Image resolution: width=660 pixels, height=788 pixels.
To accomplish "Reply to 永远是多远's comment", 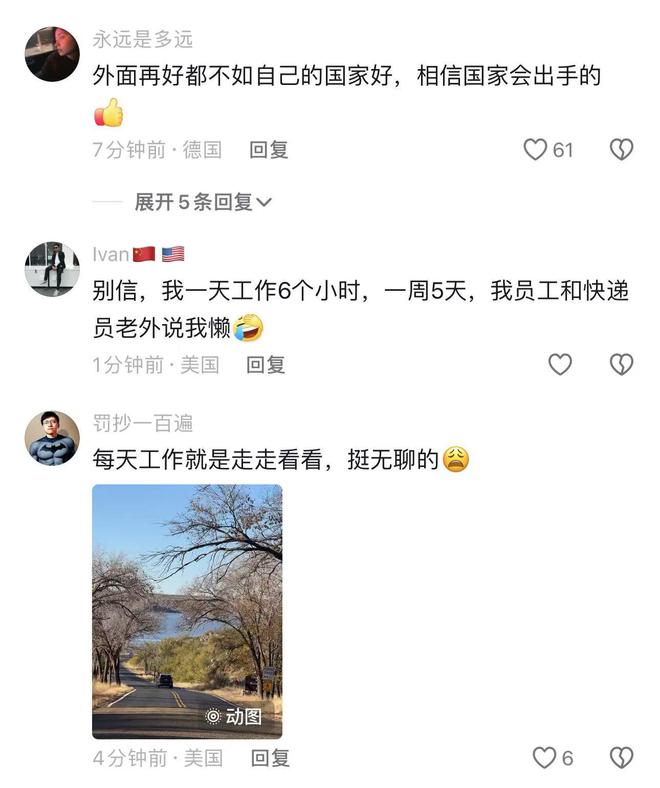I will (269, 150).
